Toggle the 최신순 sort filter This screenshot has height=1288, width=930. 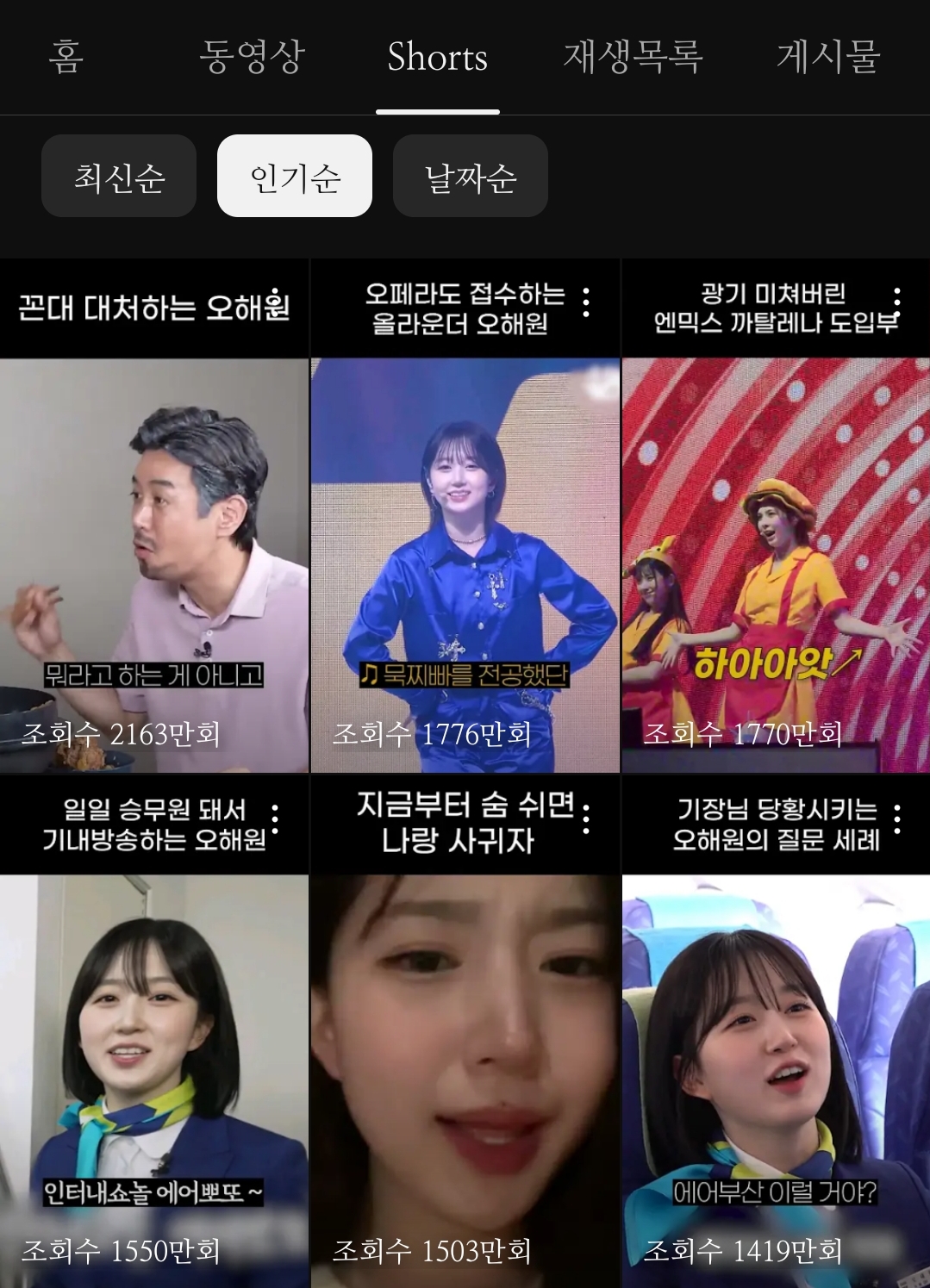[118, 176]
